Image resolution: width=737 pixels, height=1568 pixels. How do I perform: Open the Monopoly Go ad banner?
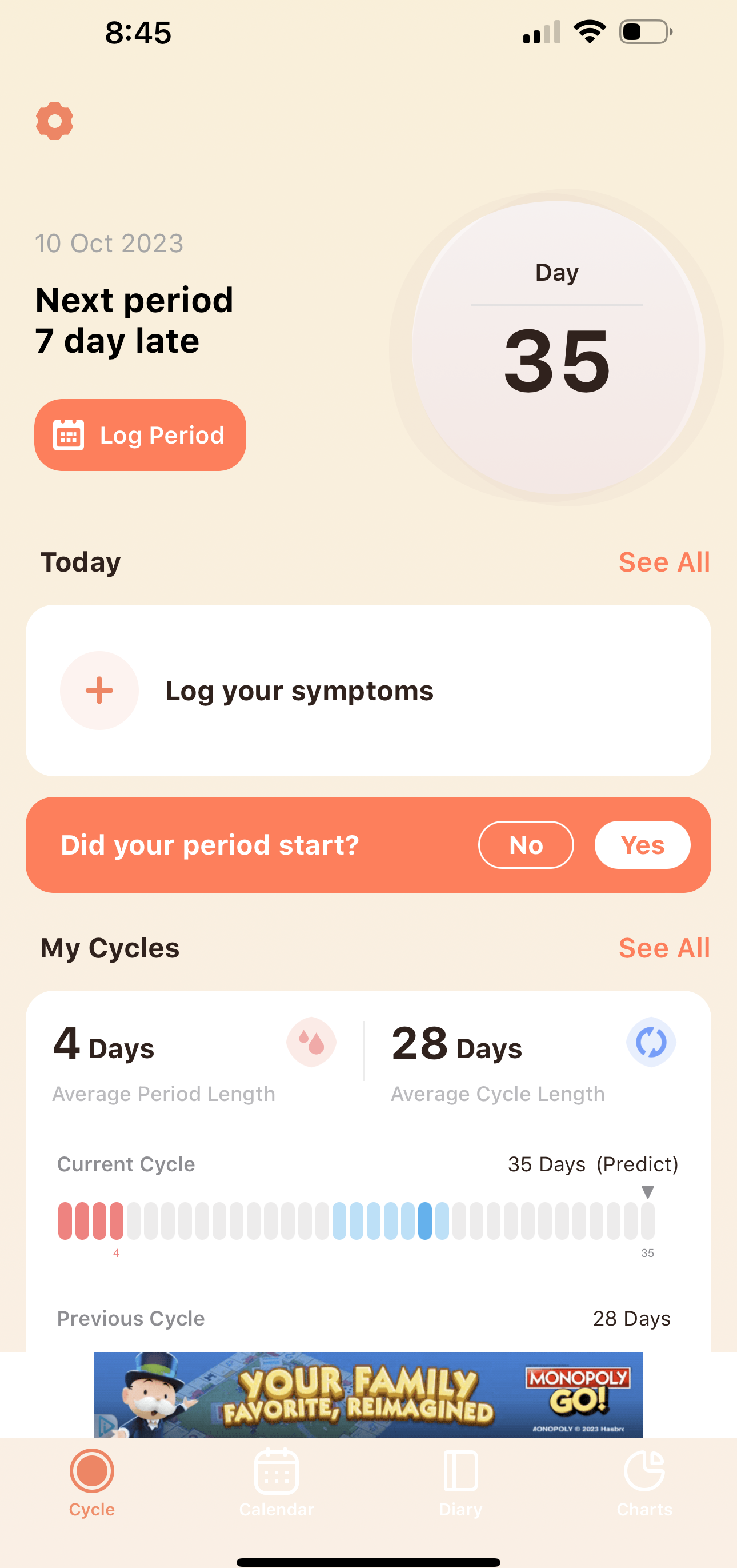367,1395
